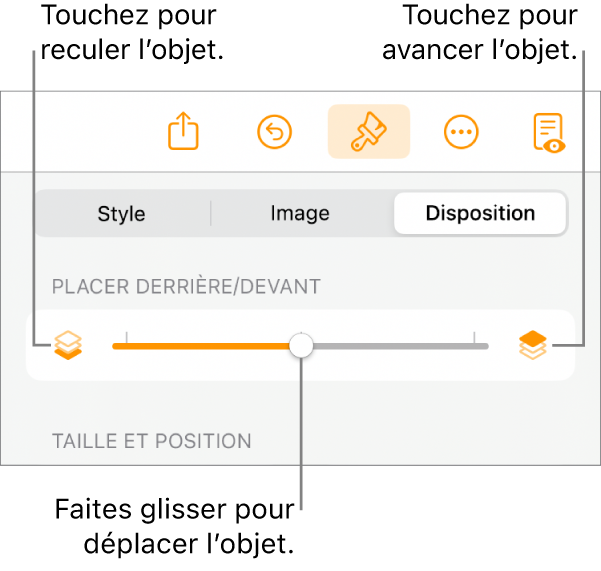Open the more options ellipsis menu
The height and width of the screenshot is (571, 601).
click(461, 132)
